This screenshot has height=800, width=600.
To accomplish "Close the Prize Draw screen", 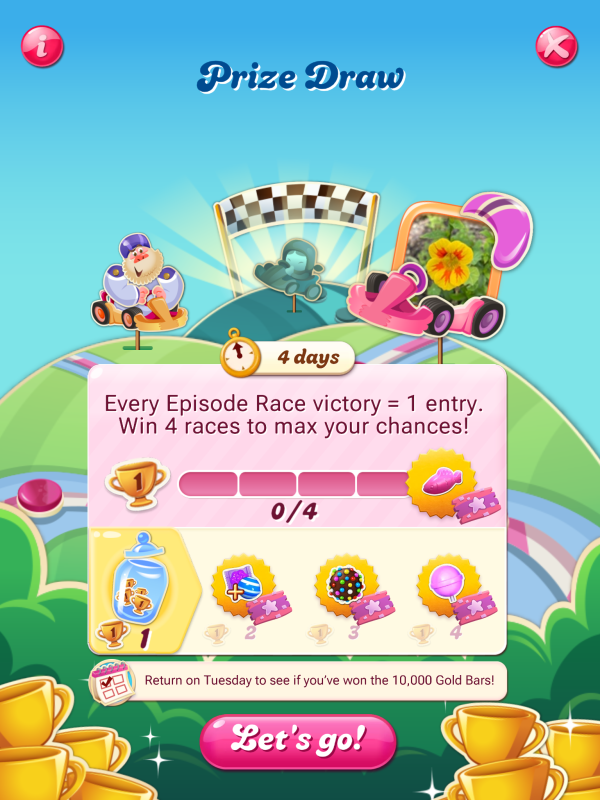I will click(556, 46).
